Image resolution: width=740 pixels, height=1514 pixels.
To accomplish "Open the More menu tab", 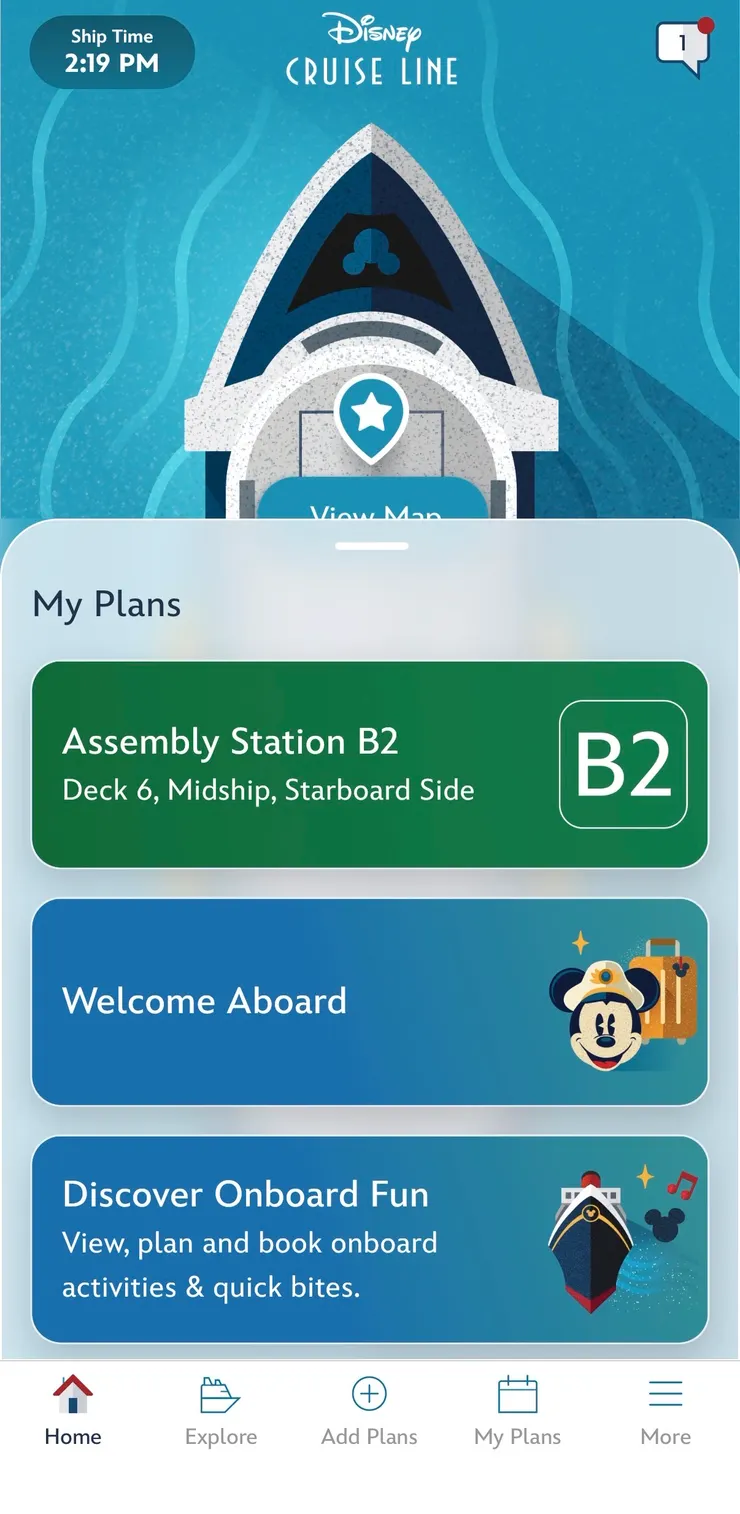I will pos(665,1411).
